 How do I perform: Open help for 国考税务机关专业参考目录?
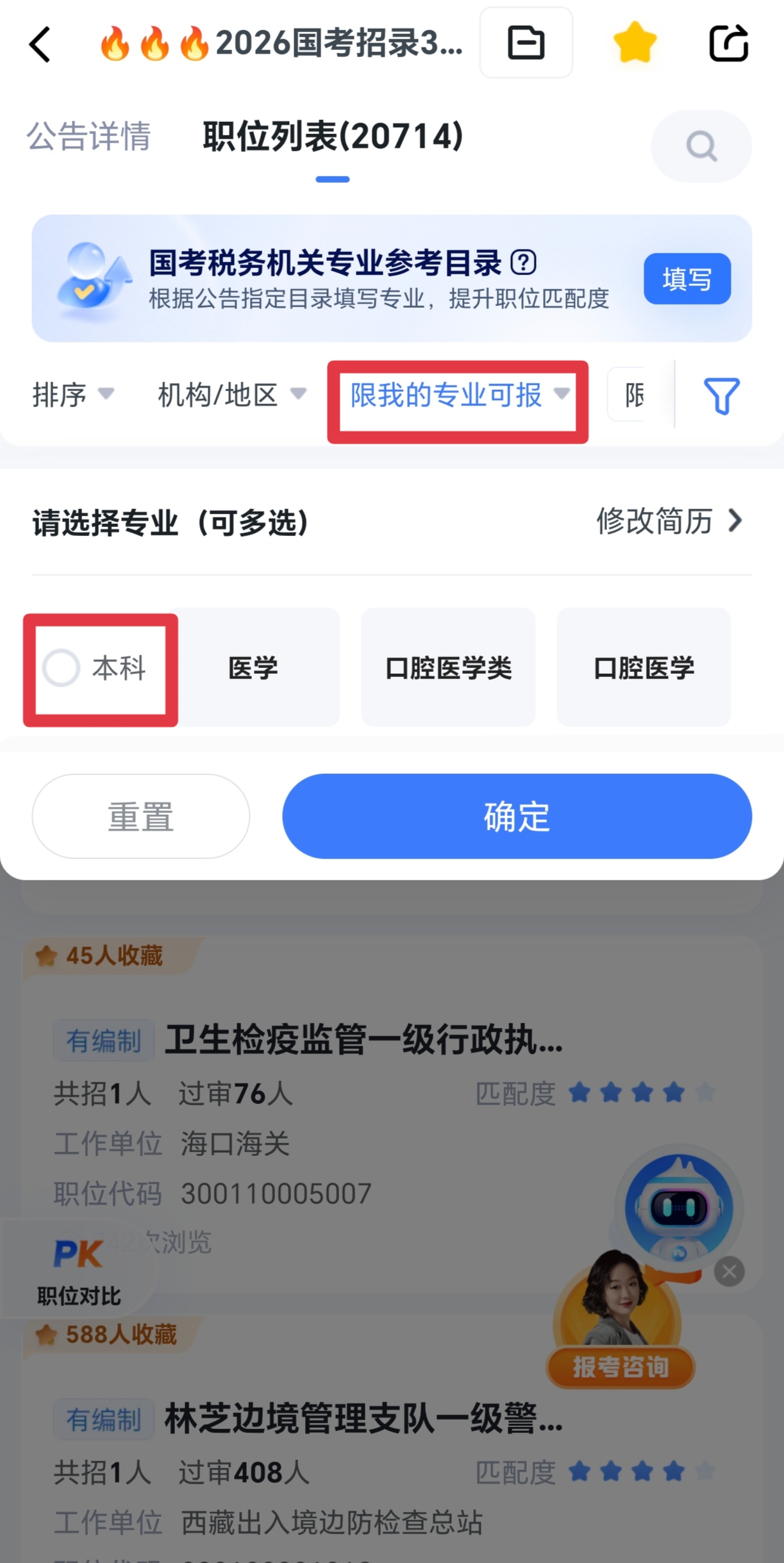click(x=524, y=262)
